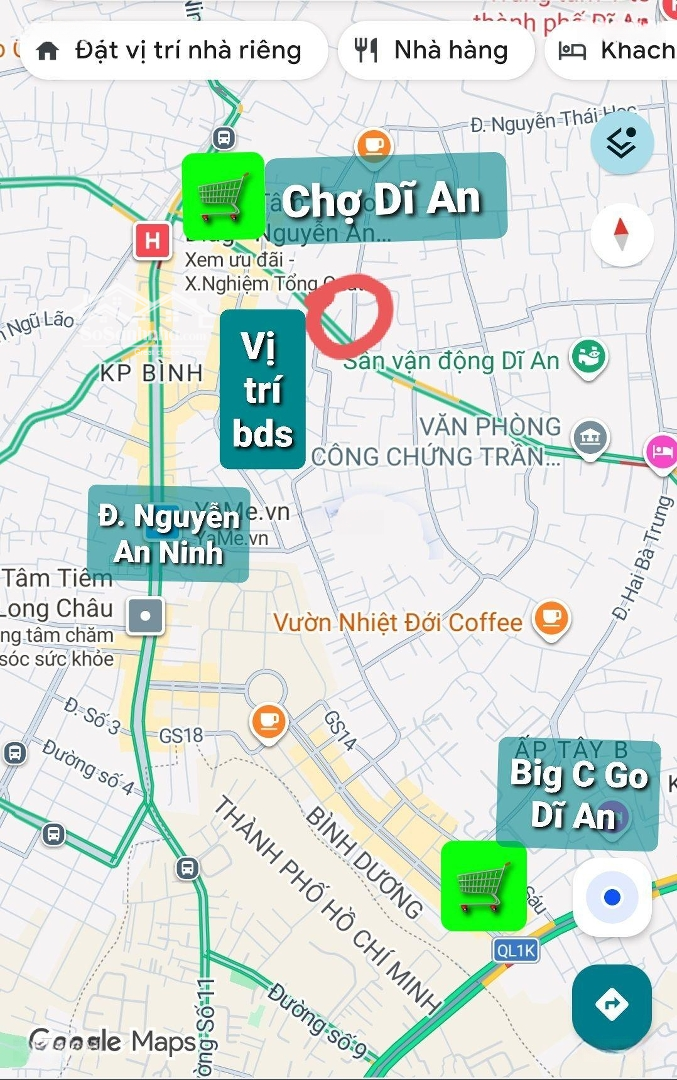Choose the hotels chip beside Nhà hàng
This screenshot has height=1080, width=677.
[614, 51]
